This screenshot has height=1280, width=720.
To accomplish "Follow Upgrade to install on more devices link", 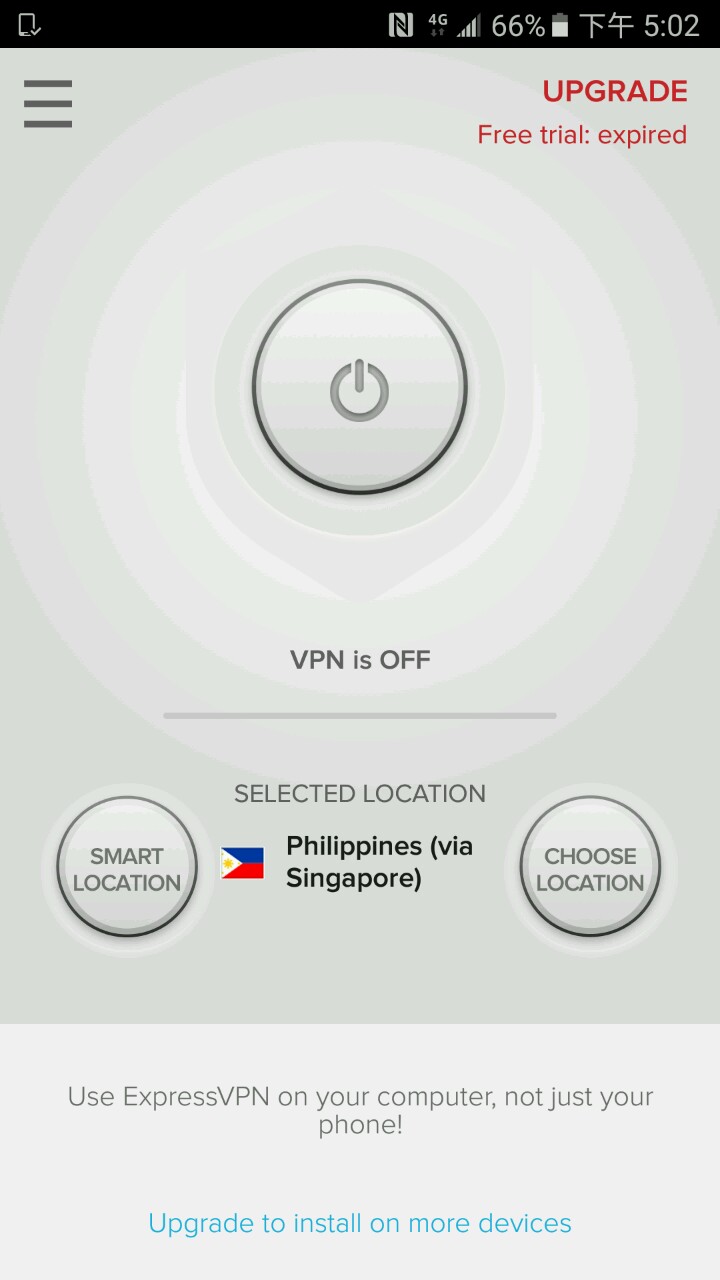I will 360,1223.
